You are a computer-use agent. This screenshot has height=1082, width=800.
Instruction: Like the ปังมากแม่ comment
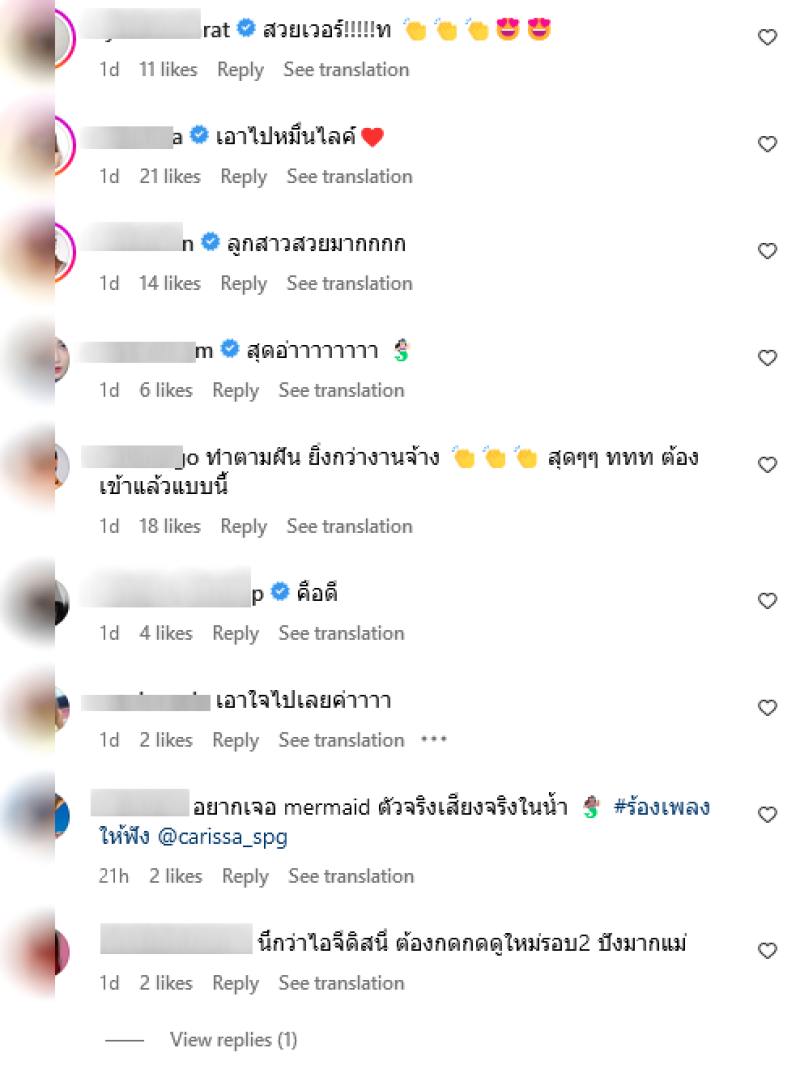767,950
